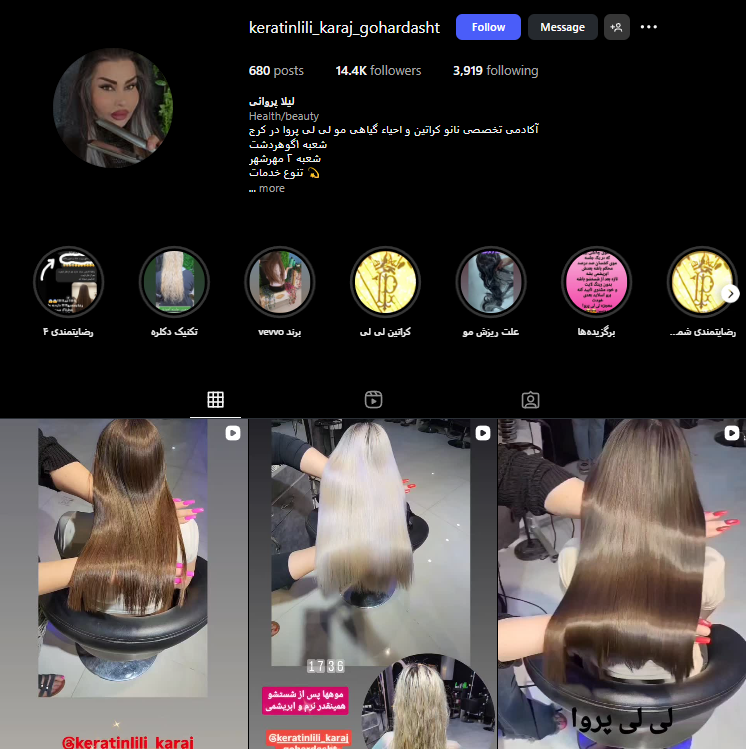746x749 pixels.
Task: Open the علت ریزش مو story highlight
Action: point(490,281)
